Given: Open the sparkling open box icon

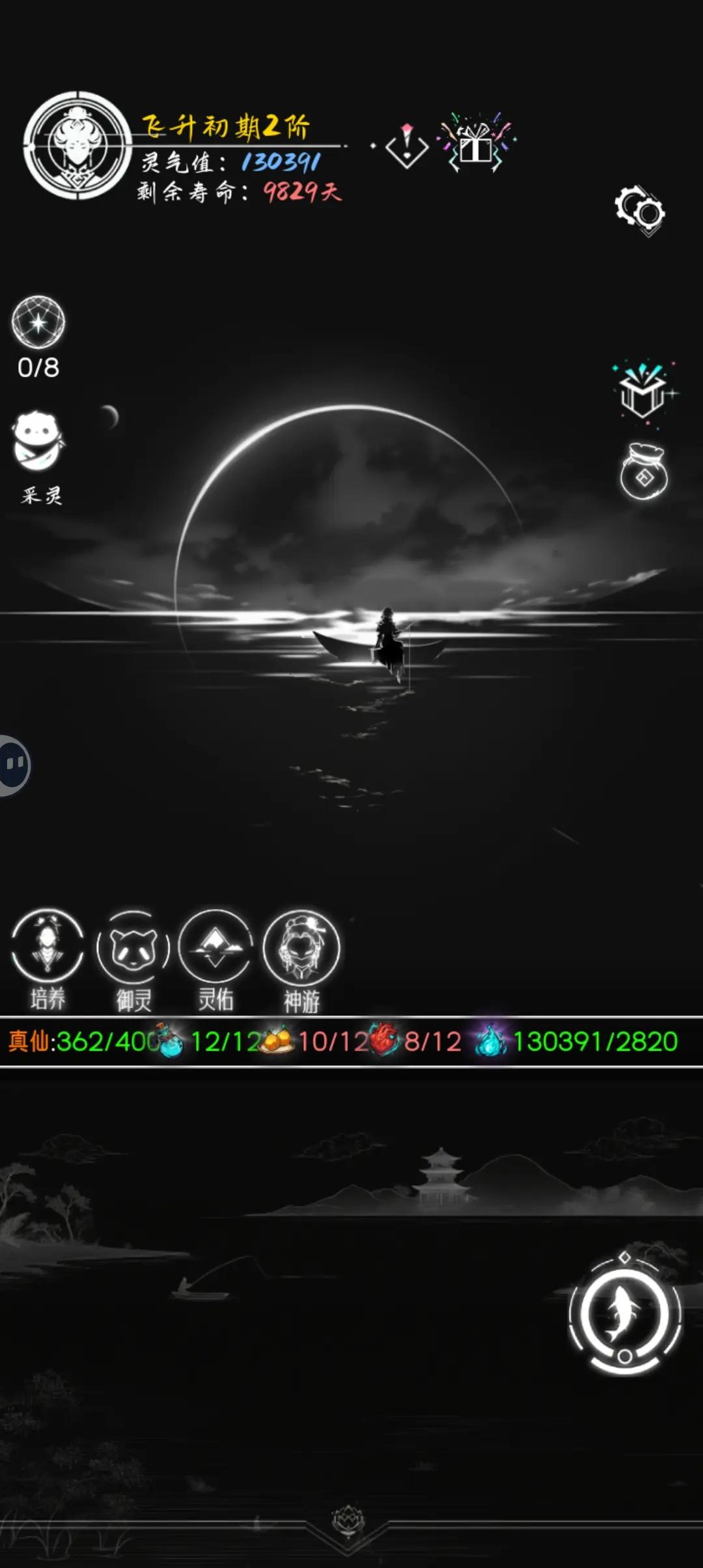Looking at the screenshot, I should pyautogui.click(x=644, y=391).
